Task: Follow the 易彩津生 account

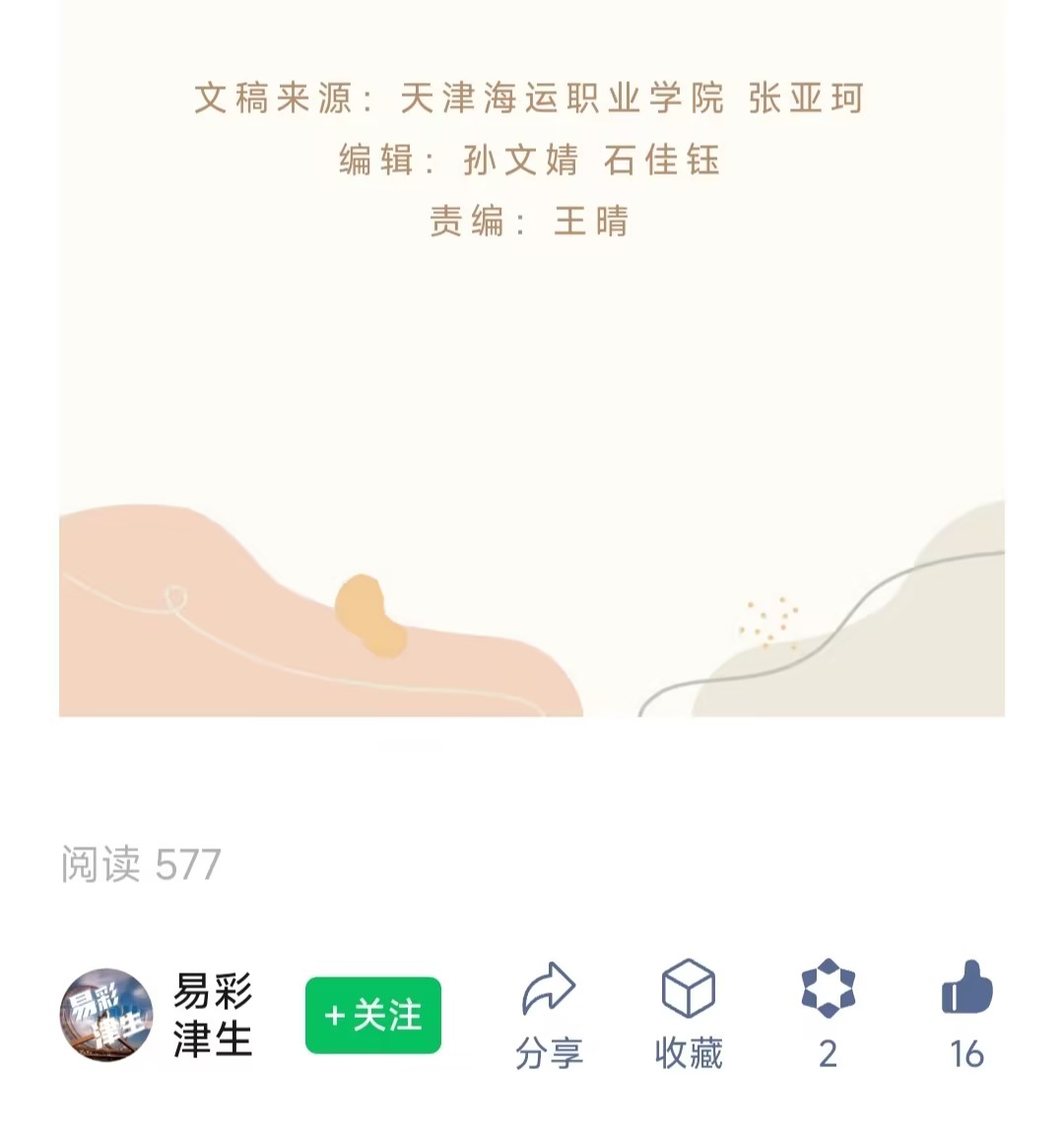Action: pyautogui.click(x=373, y=1015)
